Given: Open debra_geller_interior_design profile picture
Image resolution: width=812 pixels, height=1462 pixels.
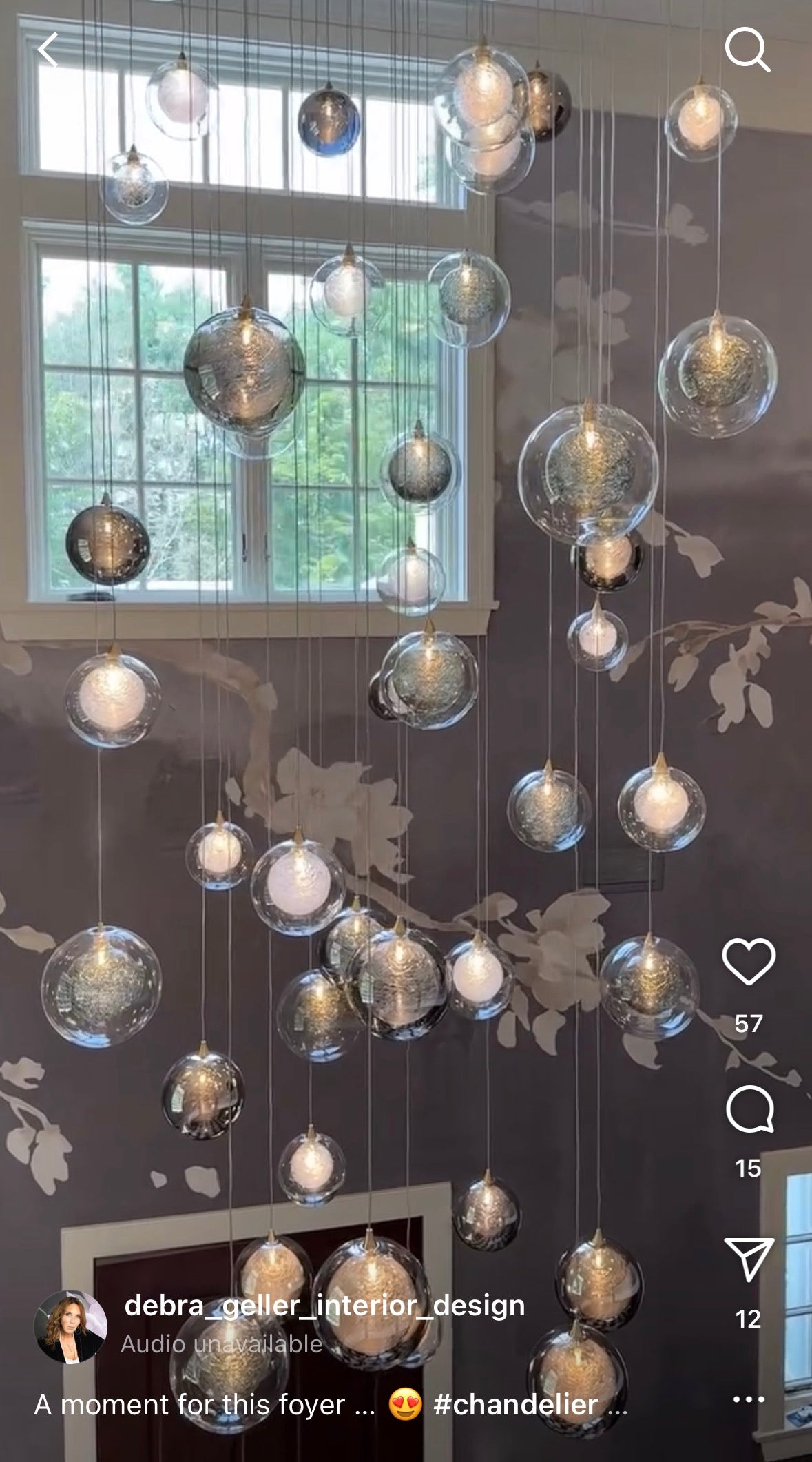Looking at the screenshot, I should (x=70, y=1326).
